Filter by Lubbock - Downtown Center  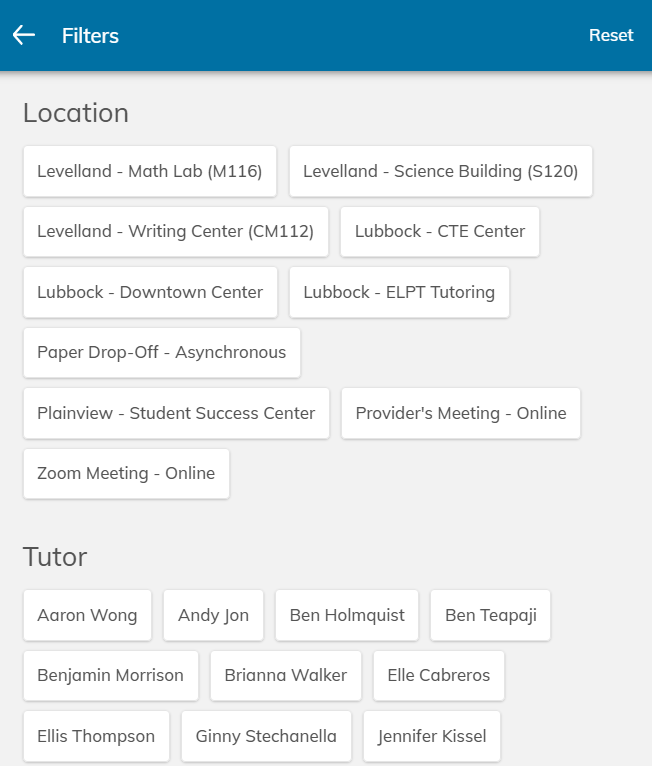pyautogui.click(x=150, y=292)
